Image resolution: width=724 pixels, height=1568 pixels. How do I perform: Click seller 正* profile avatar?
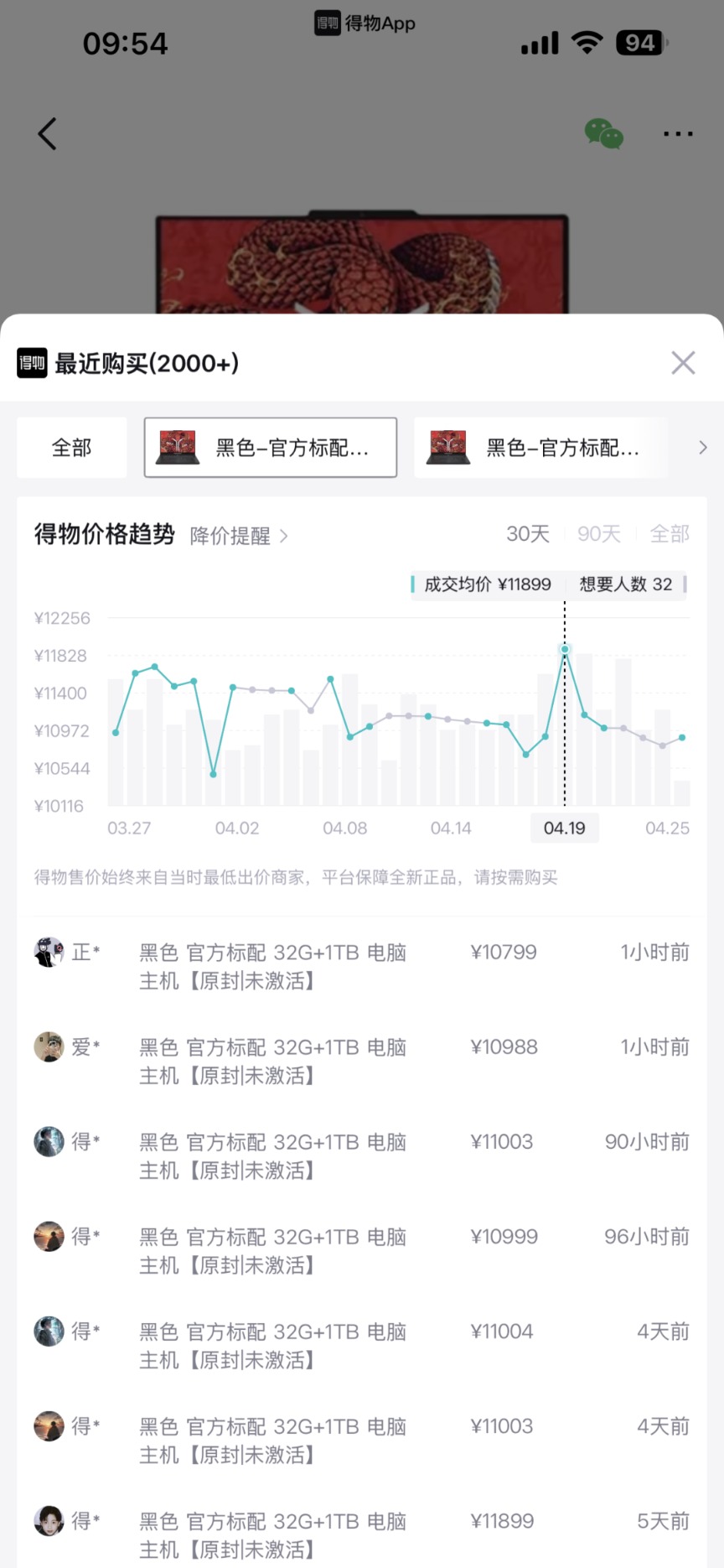pos(48,952)
